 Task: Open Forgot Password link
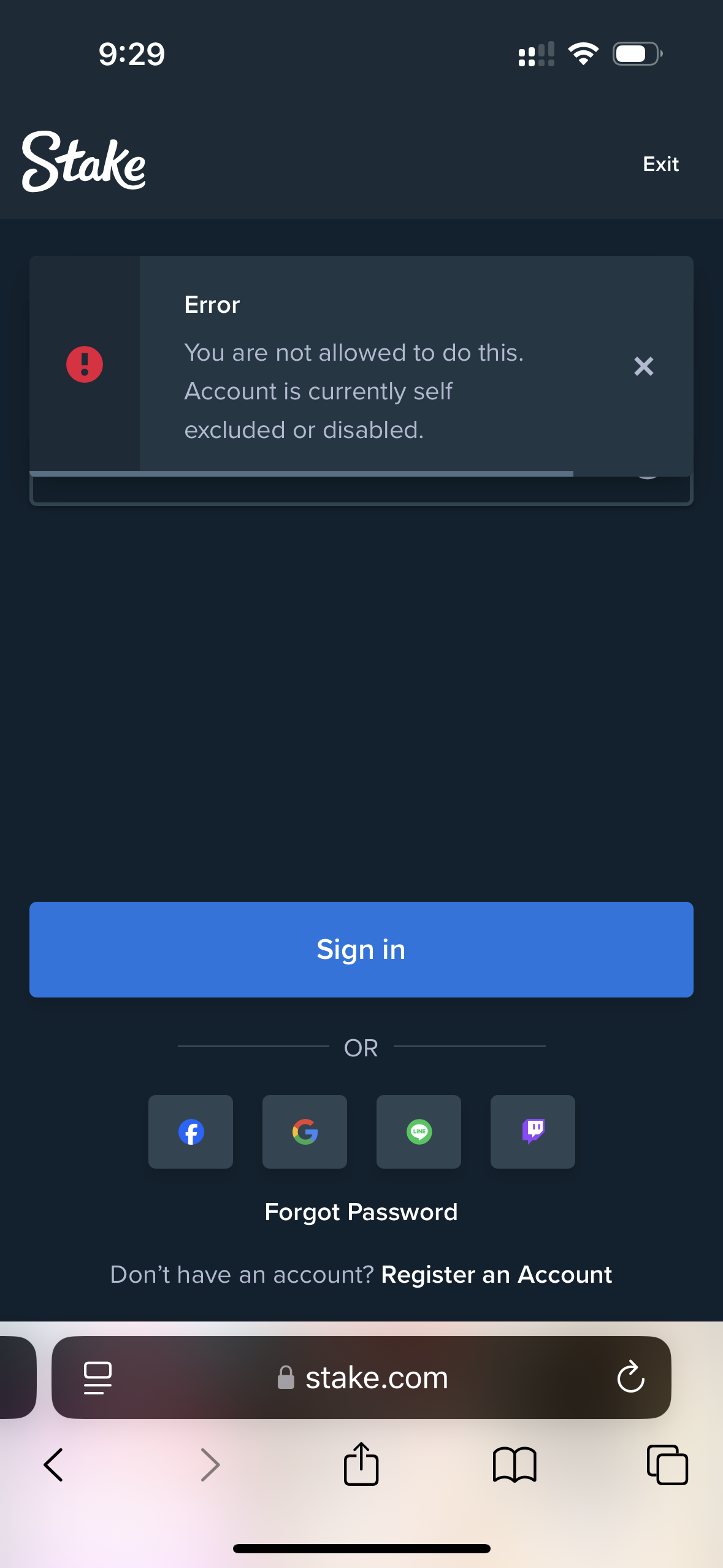(x=361, y=1212)
